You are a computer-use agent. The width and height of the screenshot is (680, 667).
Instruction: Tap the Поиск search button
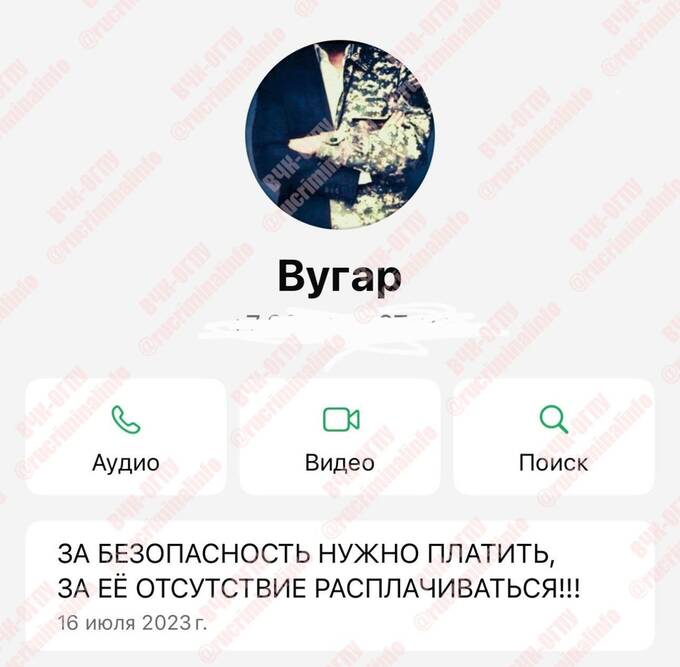tap(553, 436)
